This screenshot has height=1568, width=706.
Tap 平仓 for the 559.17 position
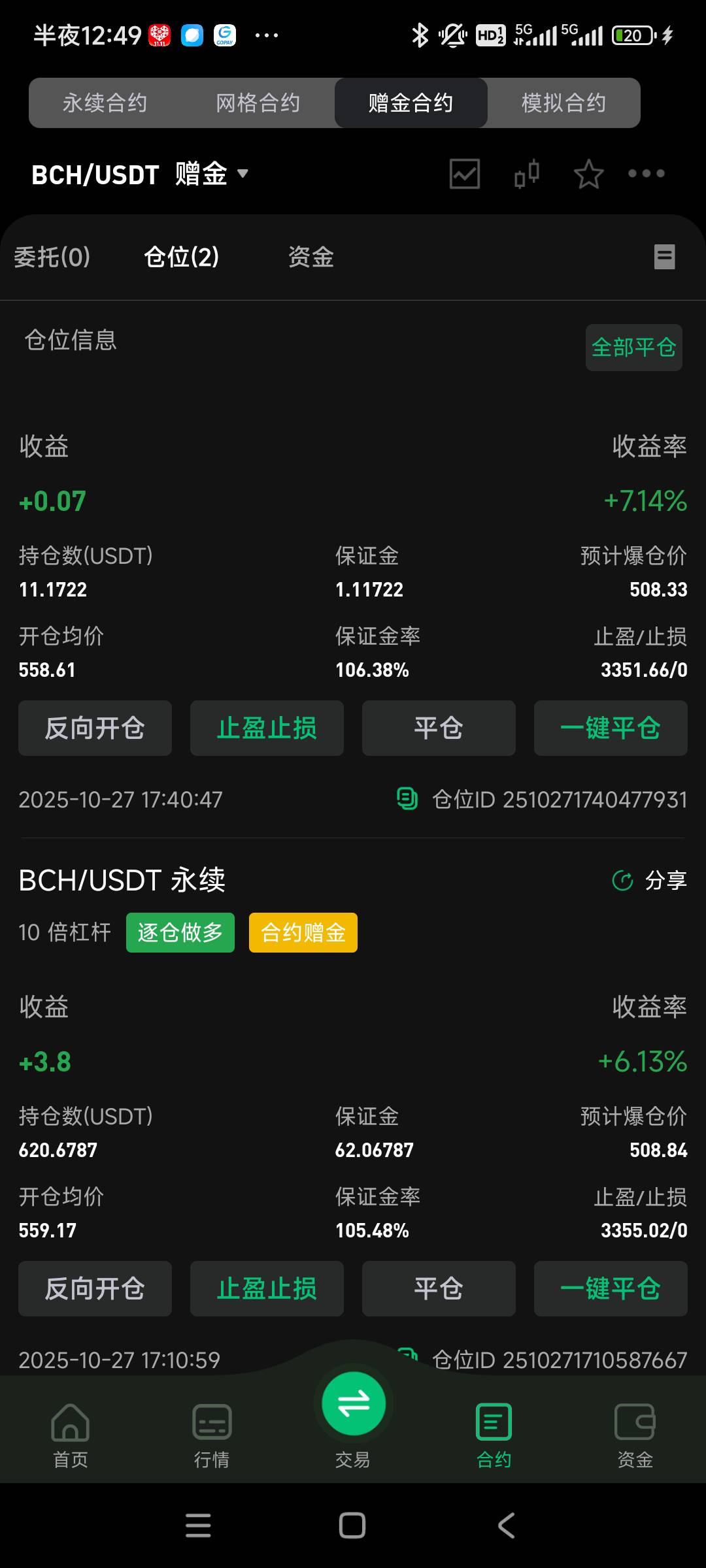439,1288
